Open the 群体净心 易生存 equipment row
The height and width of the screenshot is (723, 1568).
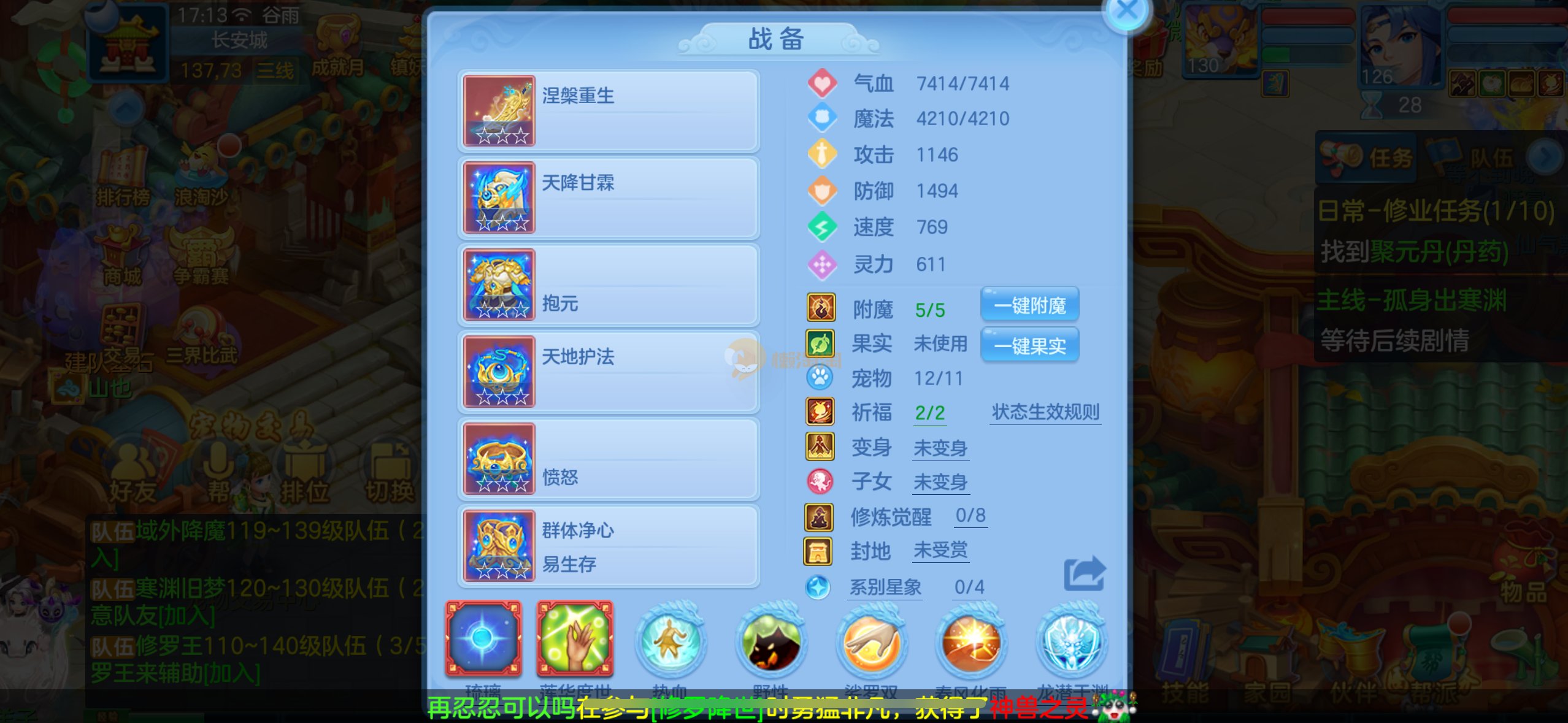point(609,546)
